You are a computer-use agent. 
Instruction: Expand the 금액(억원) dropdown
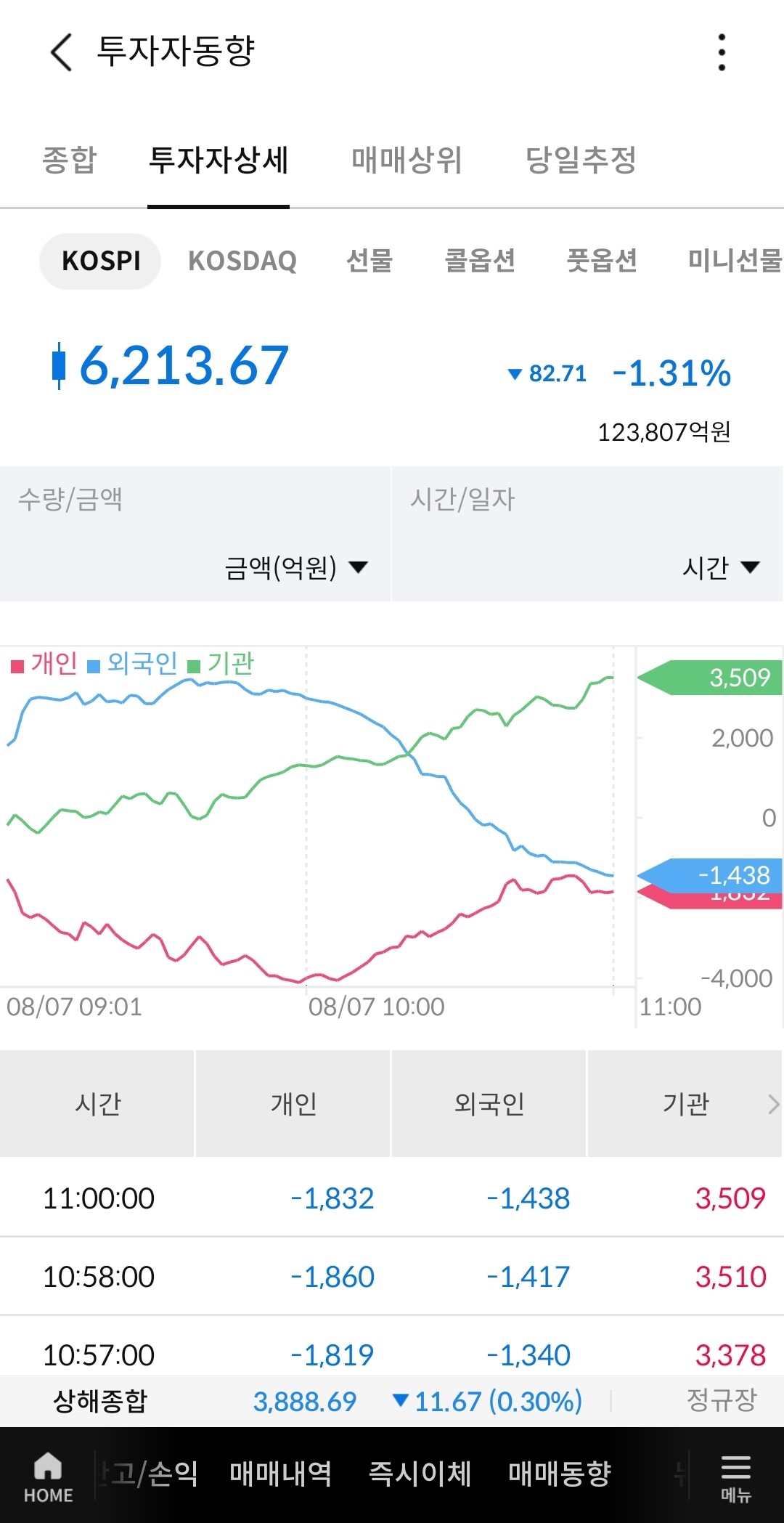[x=296, y=567]
